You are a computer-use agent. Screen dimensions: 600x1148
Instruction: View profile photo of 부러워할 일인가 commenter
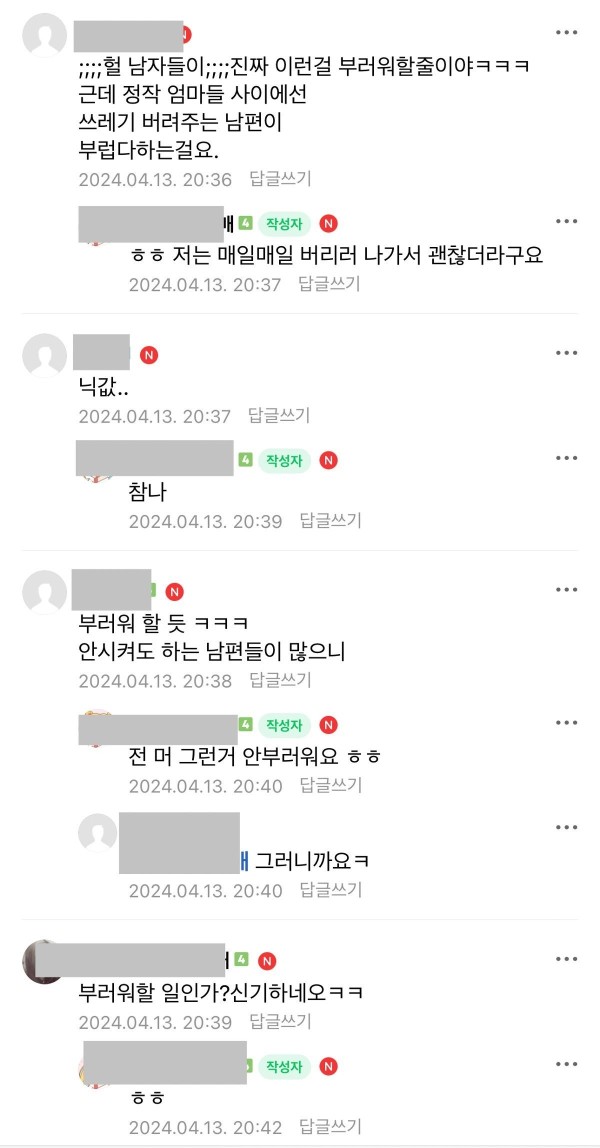click(44, 961)
